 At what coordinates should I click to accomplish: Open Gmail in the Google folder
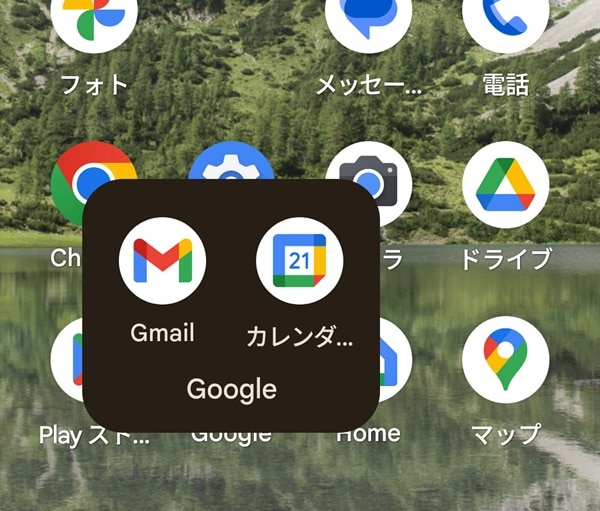click(x=162, y=261)
